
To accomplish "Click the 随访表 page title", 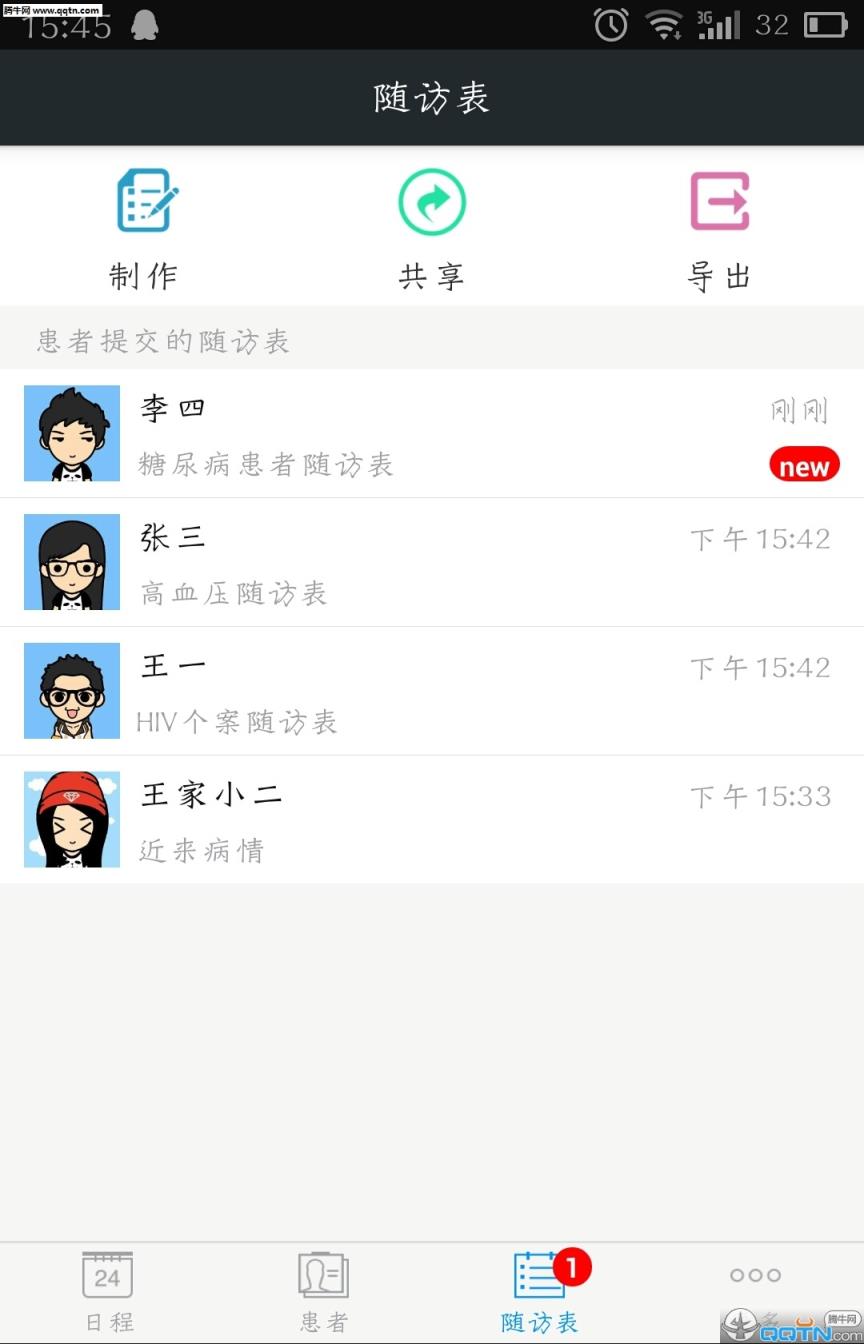I will tap(431, 97).
